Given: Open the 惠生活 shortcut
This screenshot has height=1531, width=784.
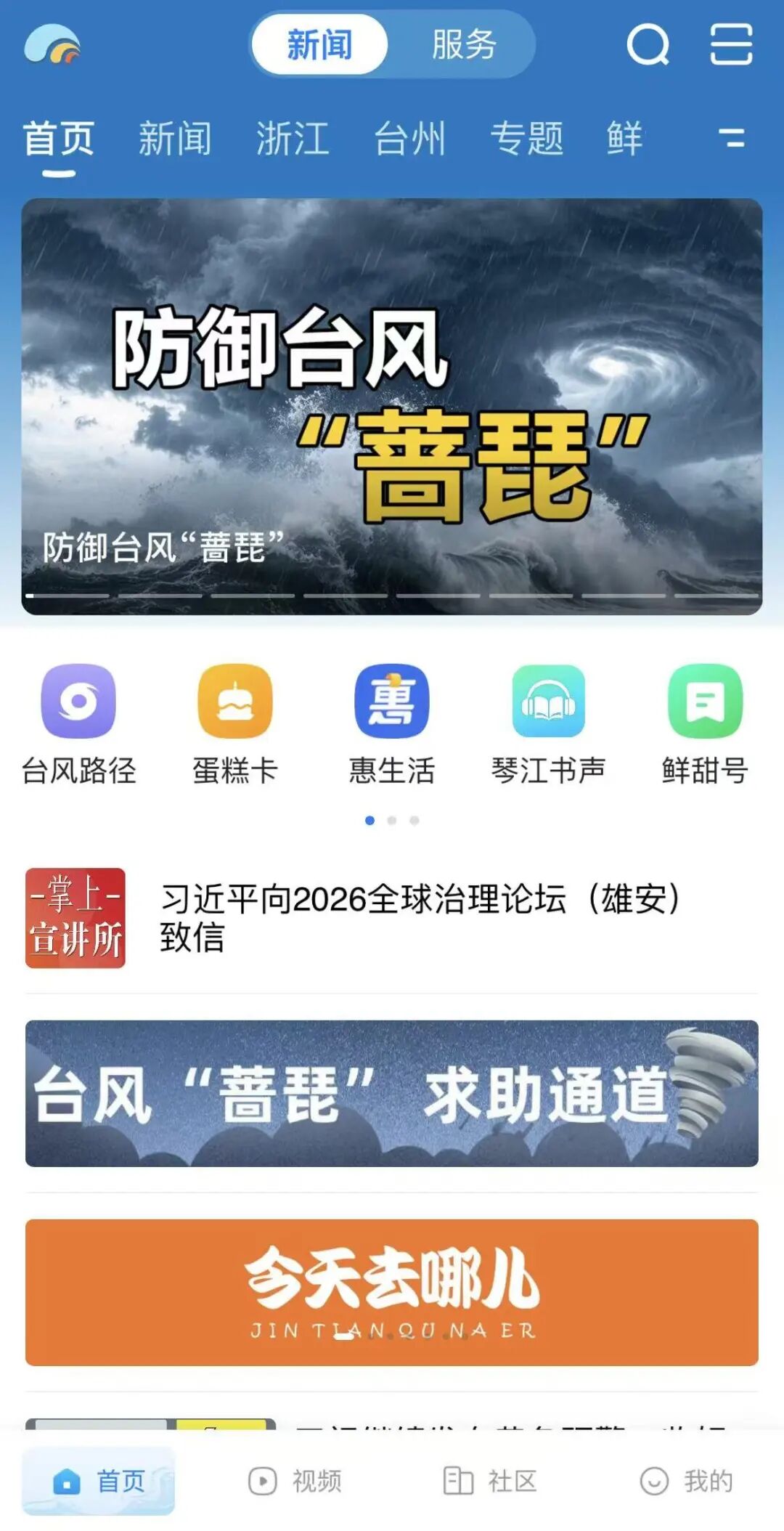Looking at the screenshot, I should point(392,724).
